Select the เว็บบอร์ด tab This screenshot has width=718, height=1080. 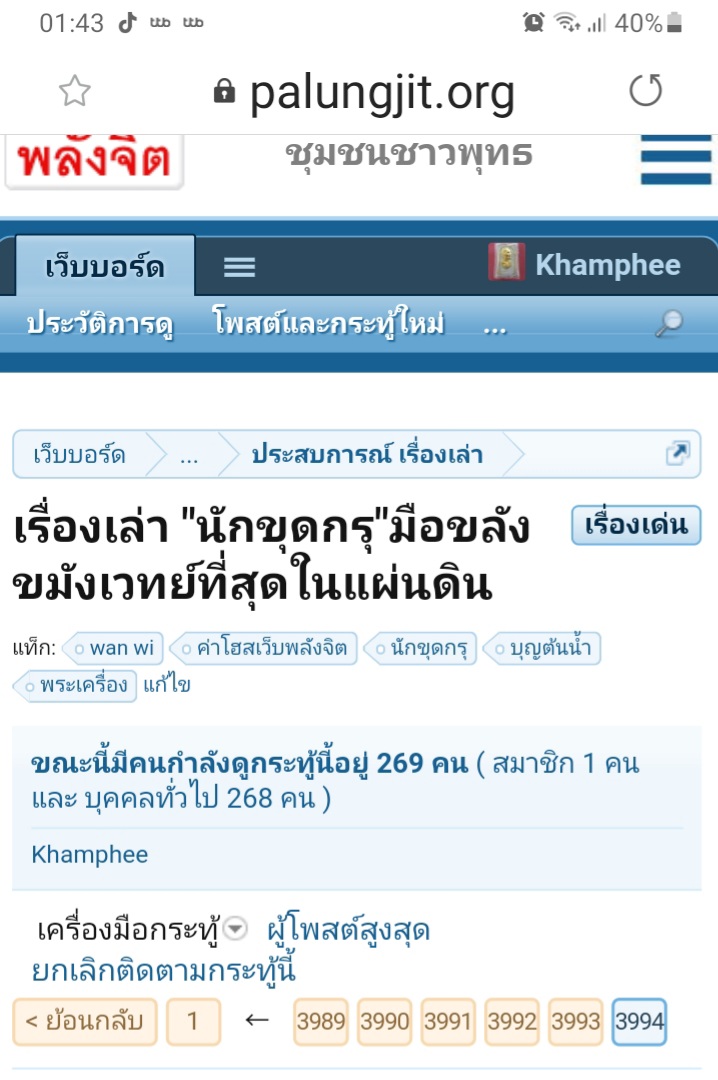105,267
